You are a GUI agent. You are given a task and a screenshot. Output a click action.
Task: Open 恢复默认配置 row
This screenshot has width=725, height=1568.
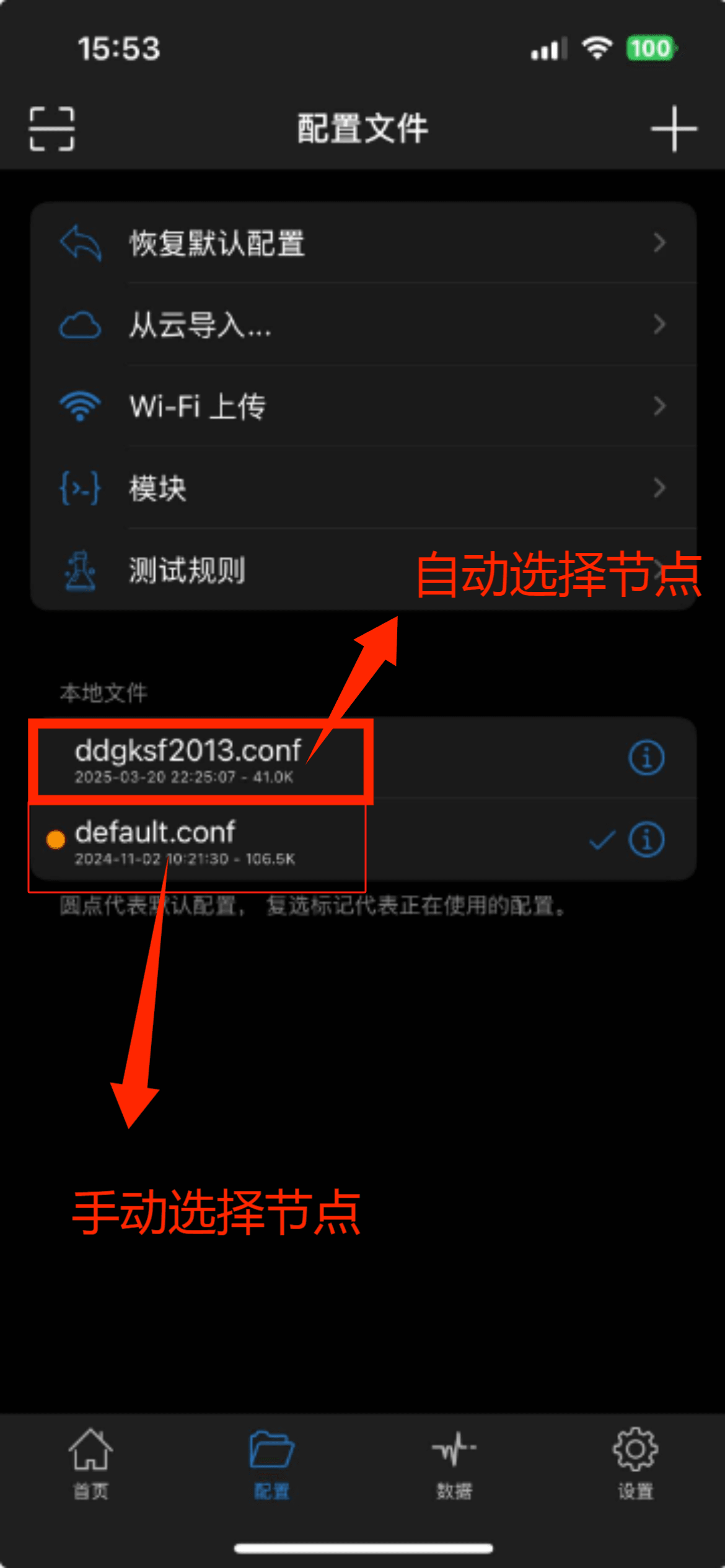(362, 243)
